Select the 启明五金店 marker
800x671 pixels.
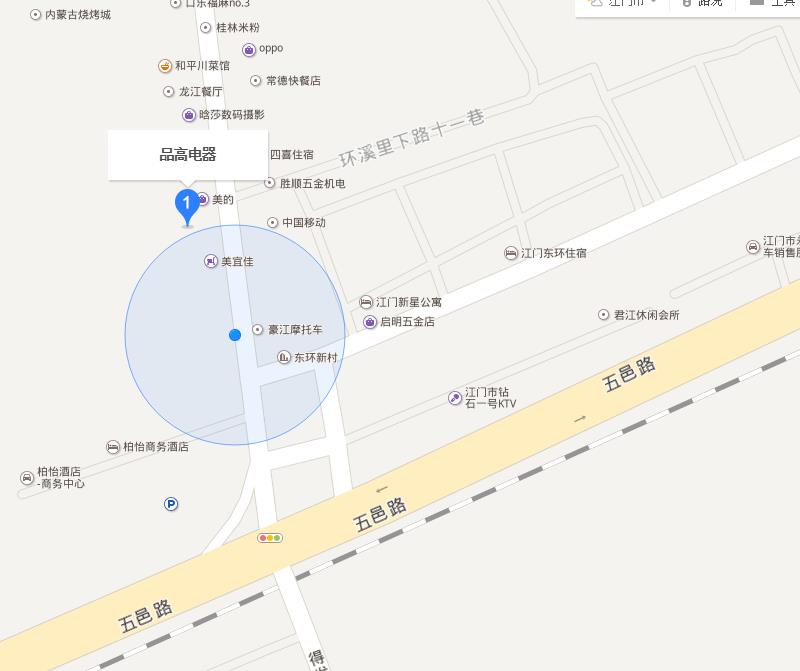[370, 322]
